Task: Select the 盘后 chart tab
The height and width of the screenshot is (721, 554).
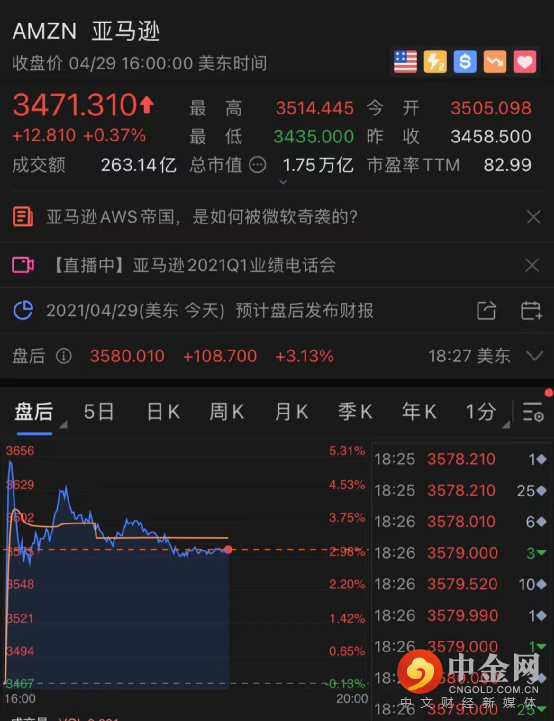Action: (34, 412)
